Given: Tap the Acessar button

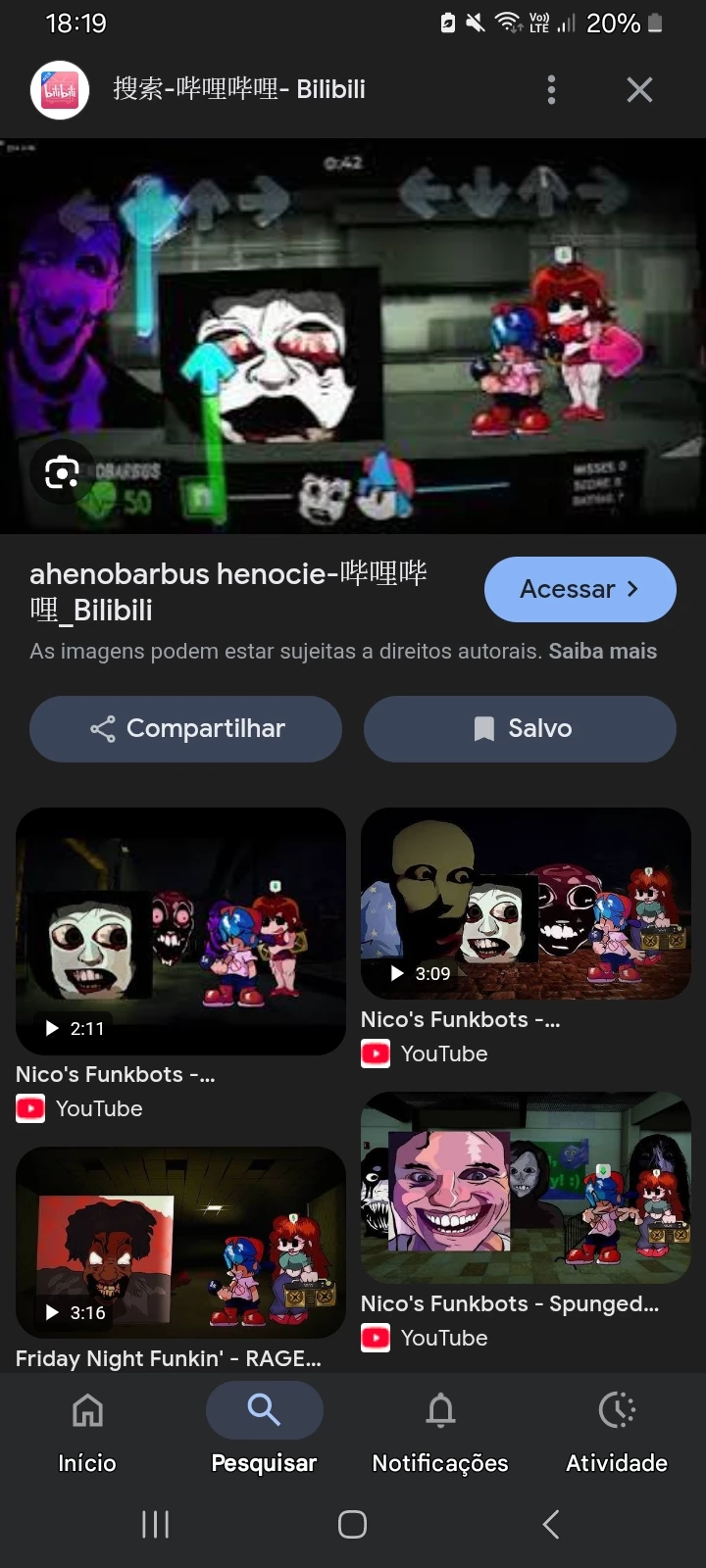Looking at the screenshot, I should tap(580, 589).
